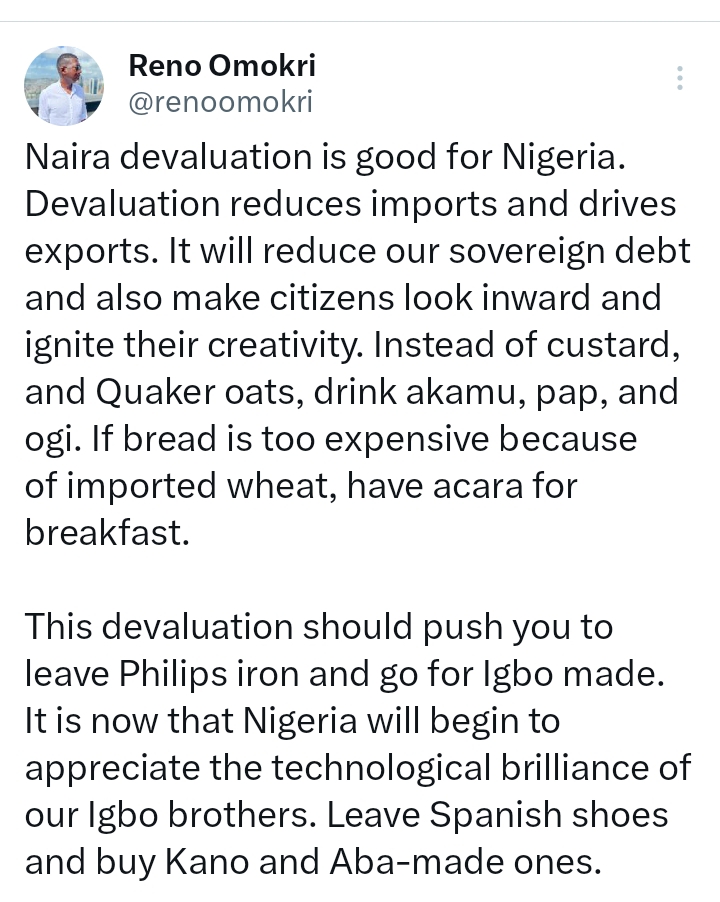Image resolution: width=720 pixels, height=902 pixels.
Task: Open Reno Omokri's profile picture
Action: pos(64,86)
